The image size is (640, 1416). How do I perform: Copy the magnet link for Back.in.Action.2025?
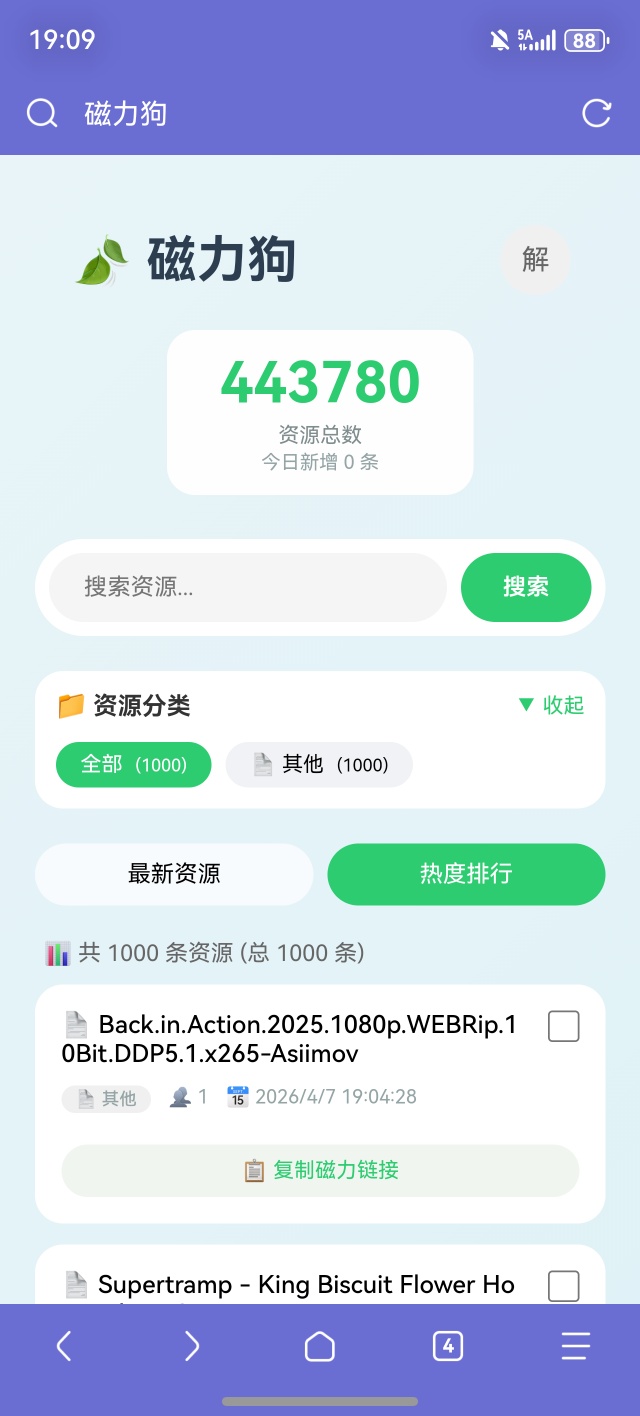pyautogui.click(x=320, y=1170)
